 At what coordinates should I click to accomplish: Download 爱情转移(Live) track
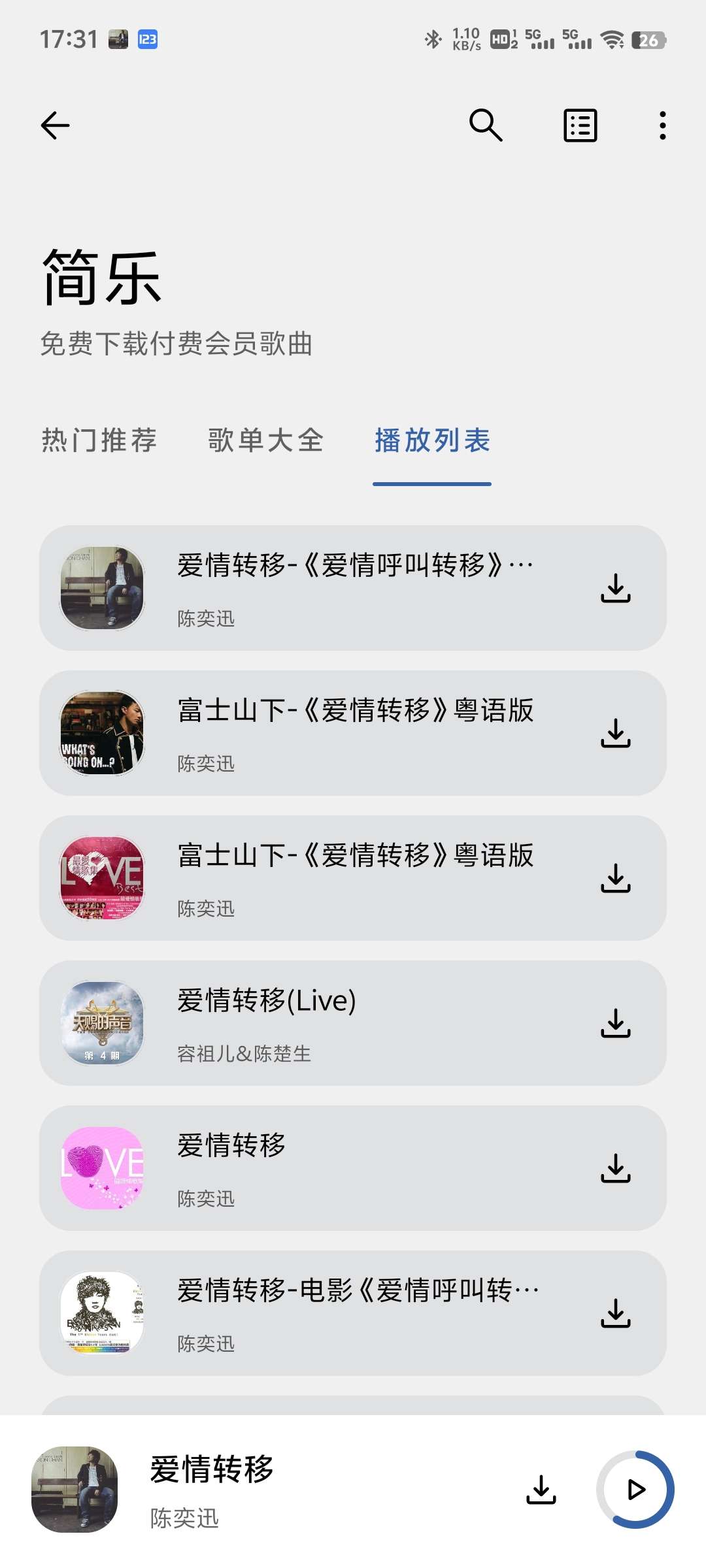point(615,1023)
